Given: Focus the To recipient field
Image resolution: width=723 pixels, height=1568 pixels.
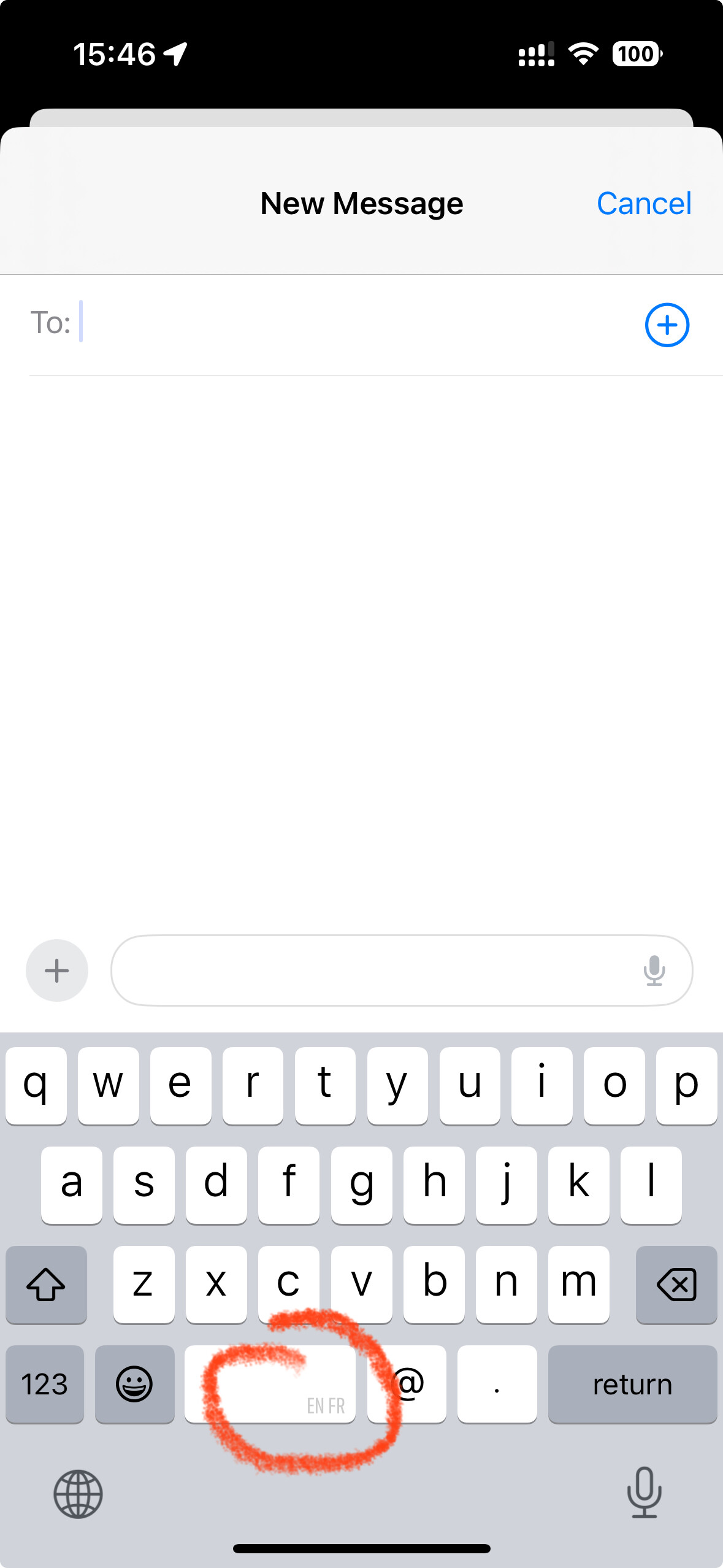Looking at the screenshot, I should (356, 323).
